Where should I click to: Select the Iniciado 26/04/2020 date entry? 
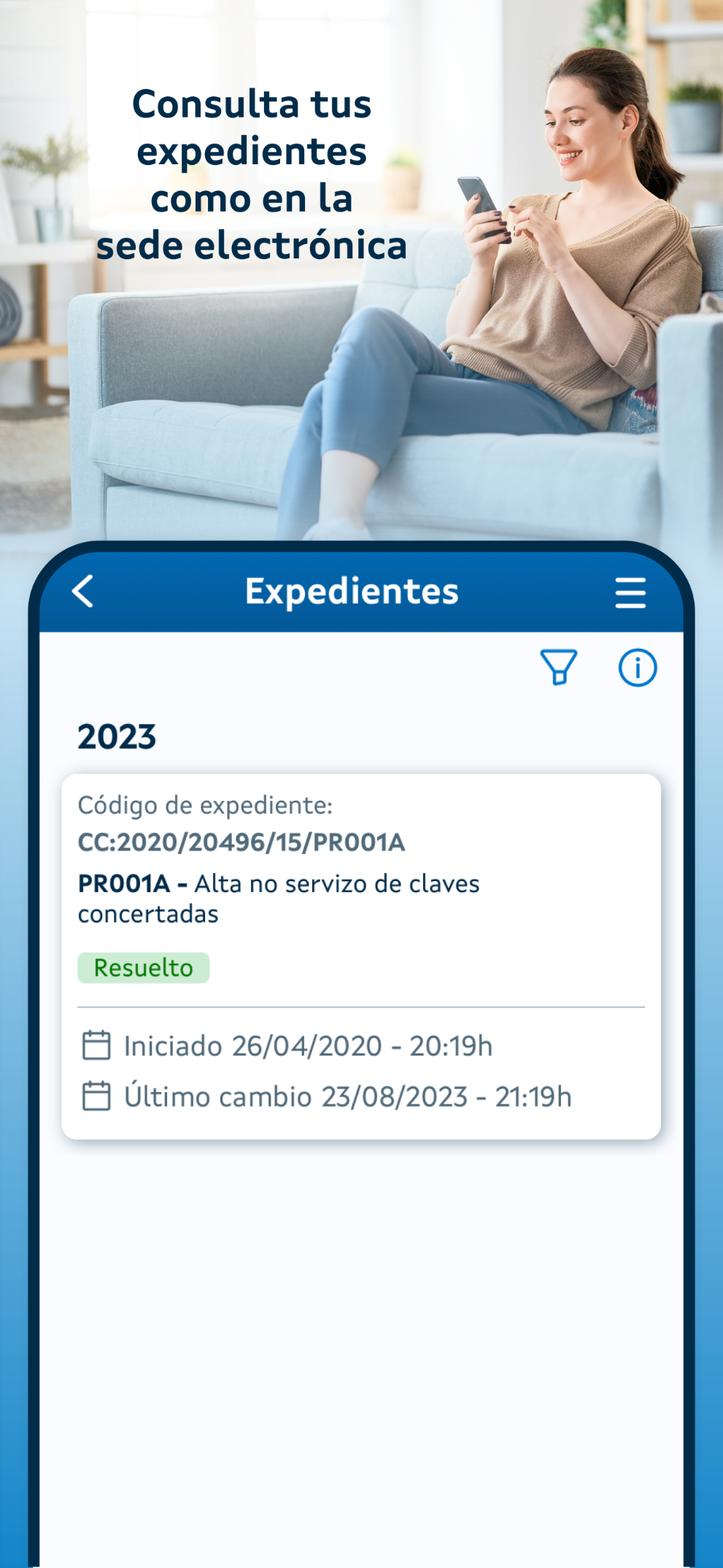click(x=308, y=1047)
